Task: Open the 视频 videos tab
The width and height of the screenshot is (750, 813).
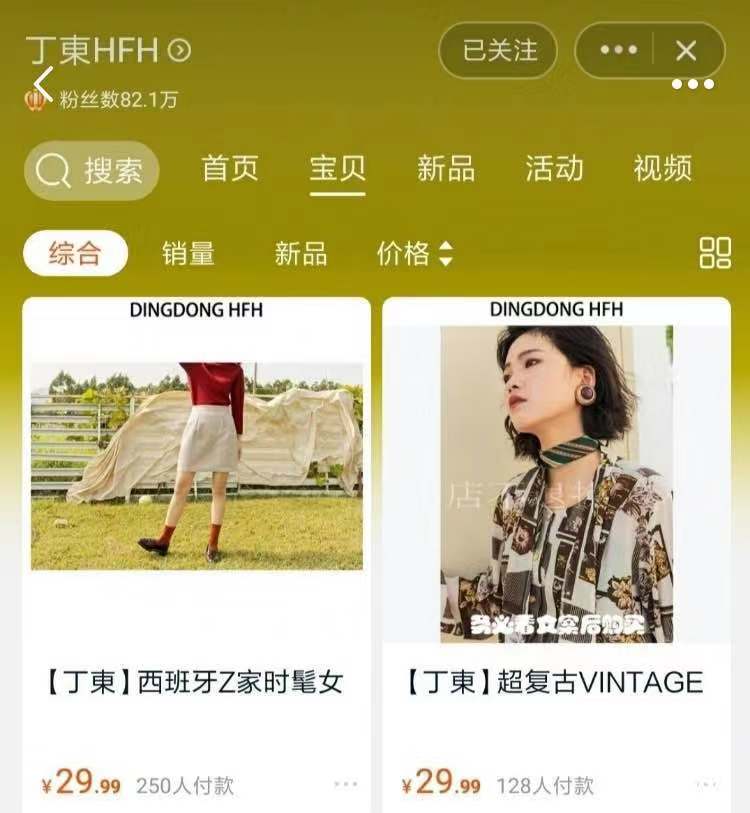Action: coord(665,170)
